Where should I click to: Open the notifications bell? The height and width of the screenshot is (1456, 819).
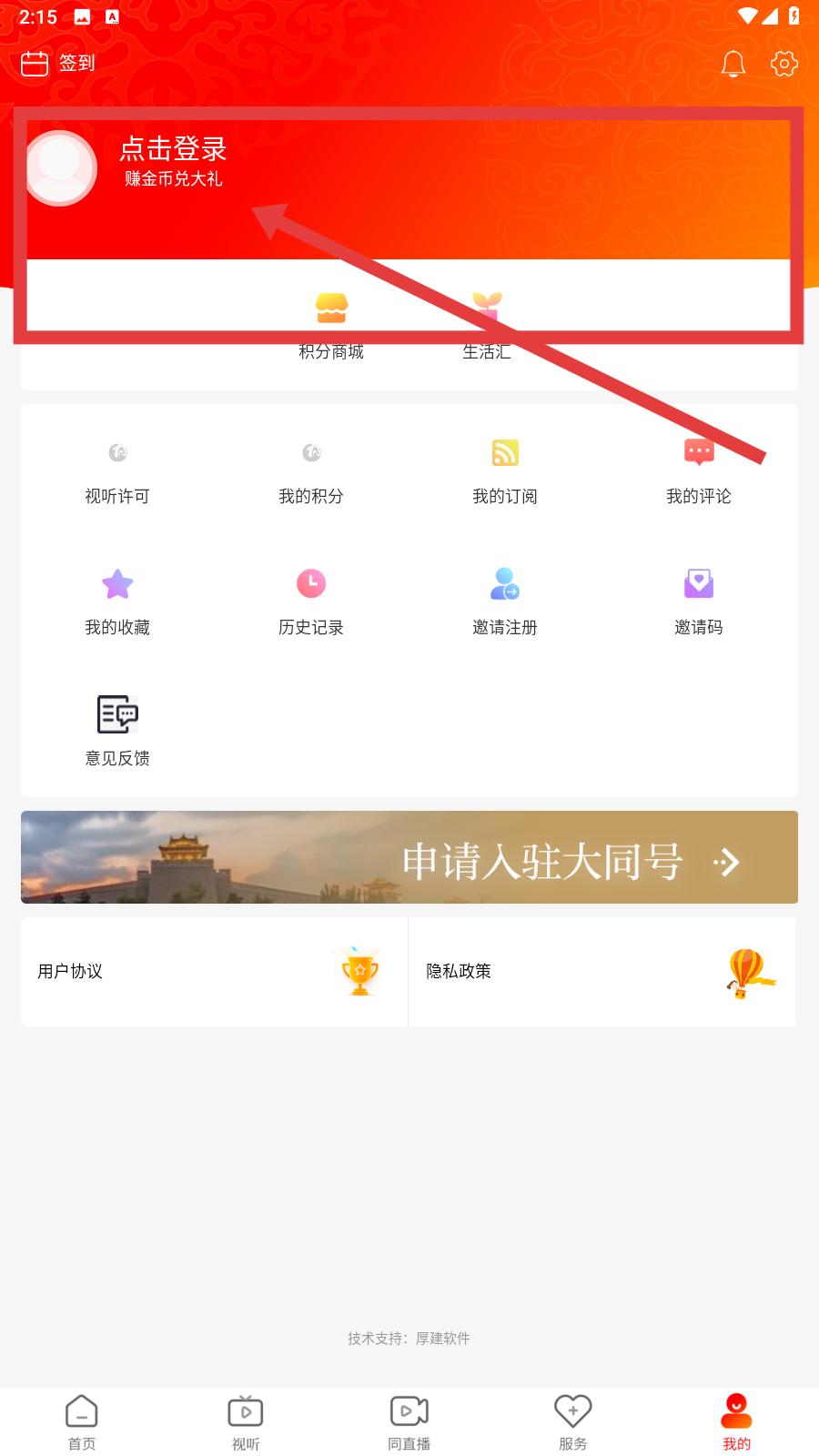tap(733, 64)
